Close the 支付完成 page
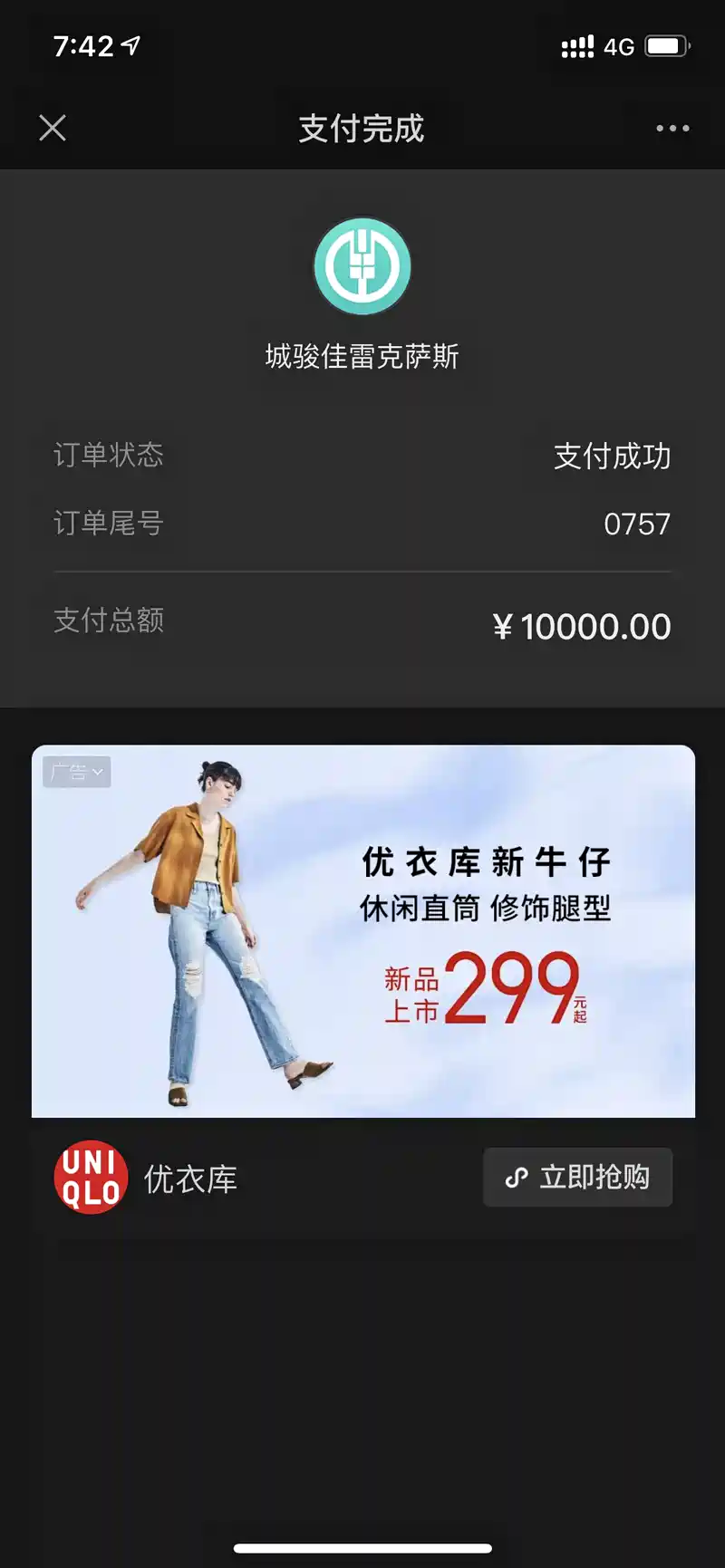Image resolution: width=725 pixels, height=1568 pixels. tap(53, 128)
